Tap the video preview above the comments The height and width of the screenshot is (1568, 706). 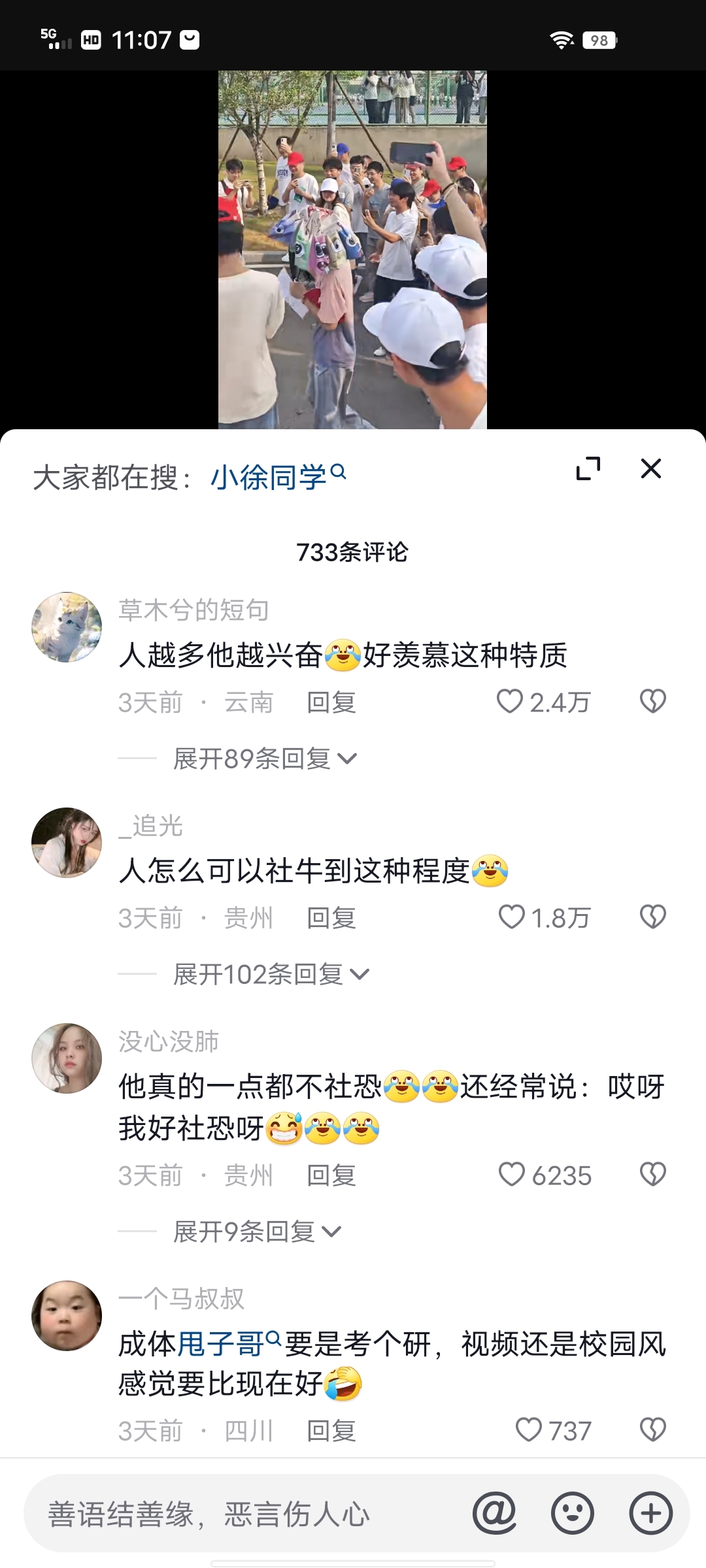click(352, 250)
